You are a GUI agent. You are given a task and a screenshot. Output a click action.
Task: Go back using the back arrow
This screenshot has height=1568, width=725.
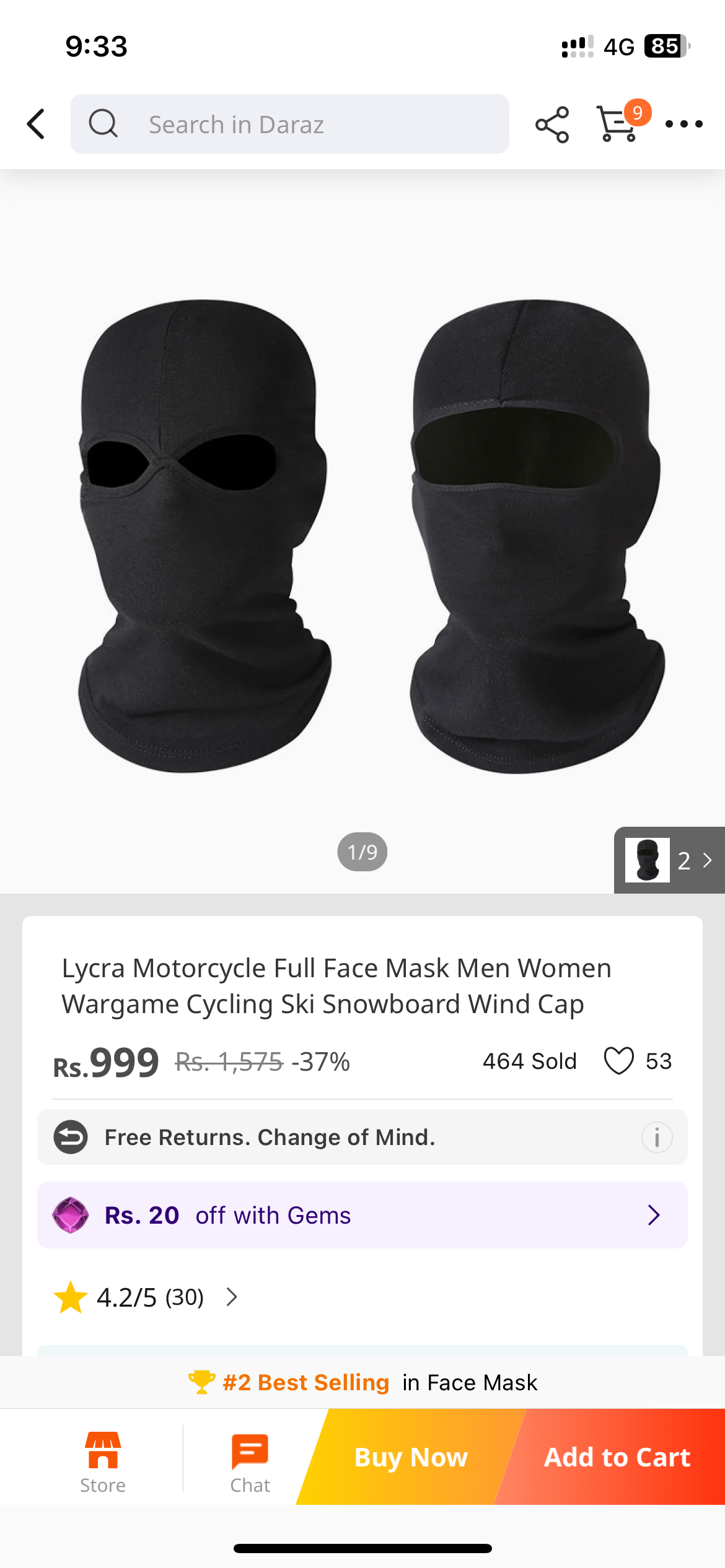[x=36, y=124]
